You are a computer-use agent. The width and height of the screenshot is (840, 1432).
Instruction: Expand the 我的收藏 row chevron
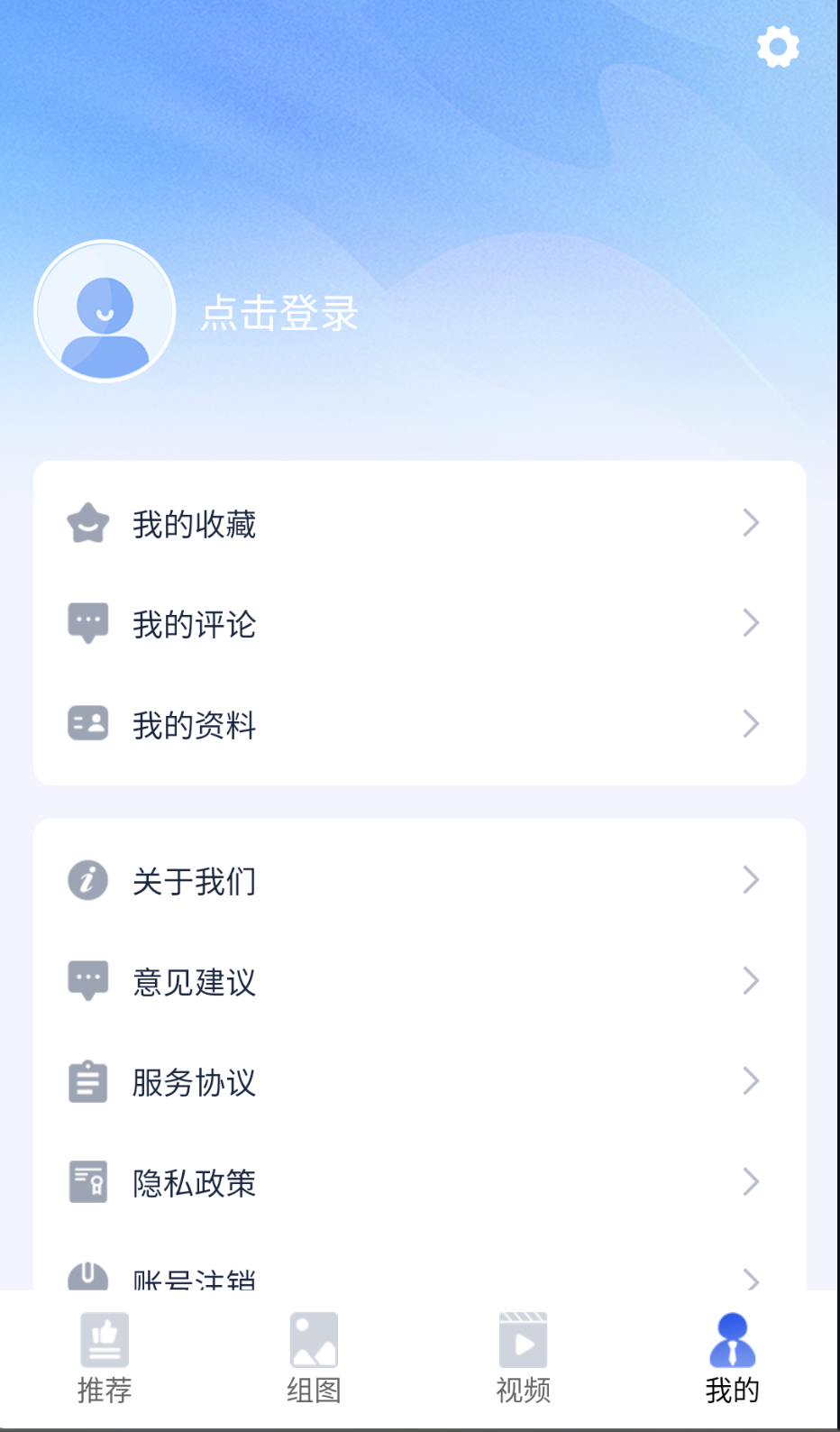point(751,523)
